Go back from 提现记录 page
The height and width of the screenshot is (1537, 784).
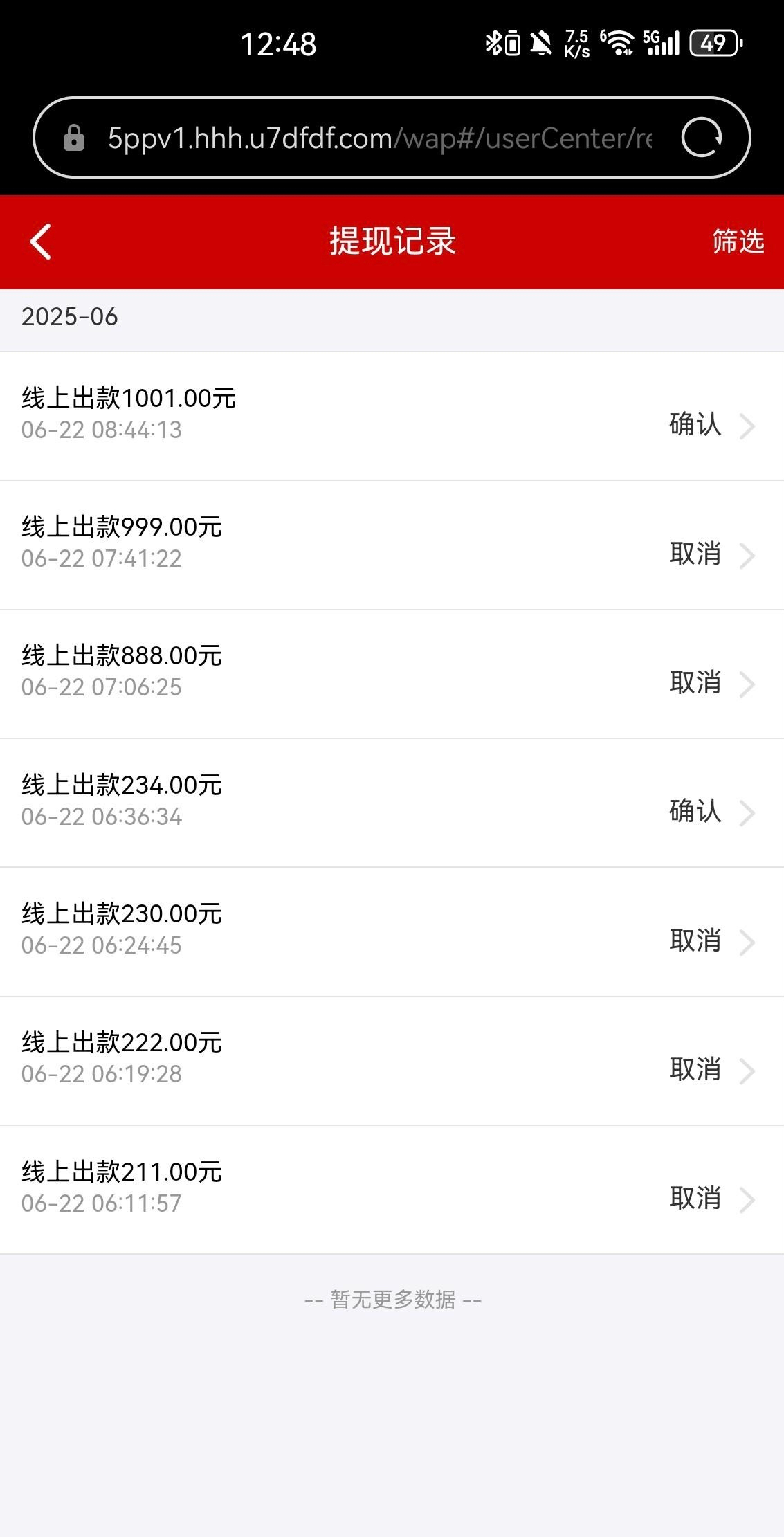41,242
